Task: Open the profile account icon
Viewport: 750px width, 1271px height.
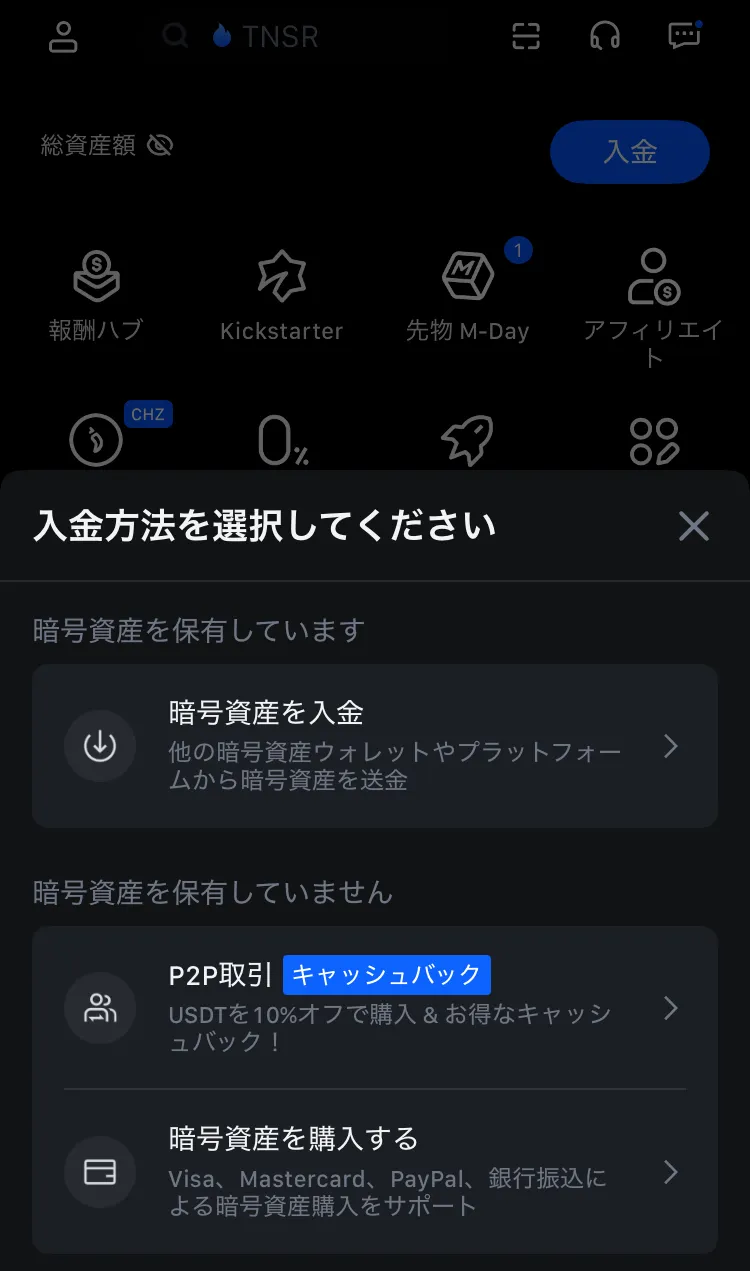Action: coord(64,37)
